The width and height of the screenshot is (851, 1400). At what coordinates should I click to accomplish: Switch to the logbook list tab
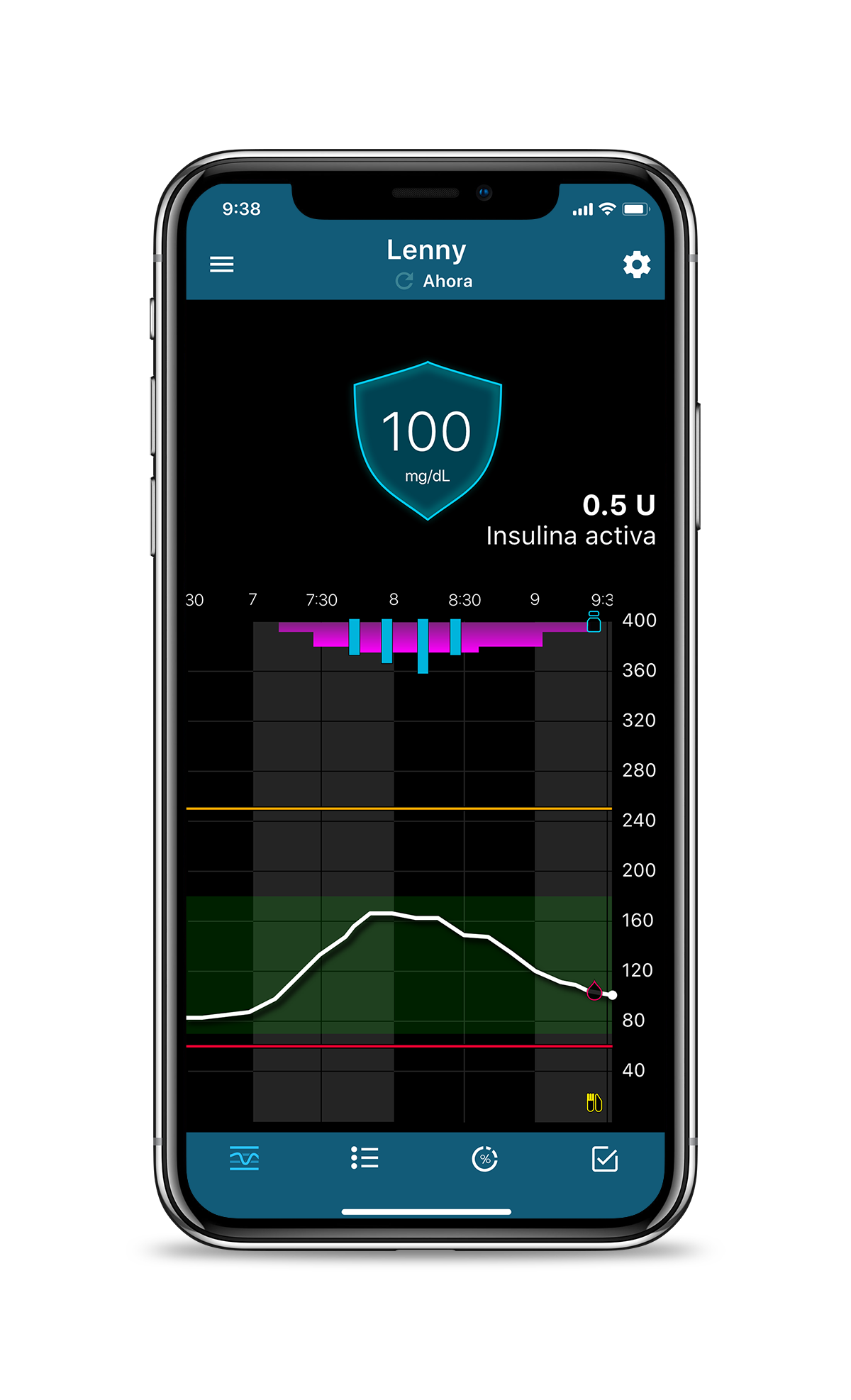(x=365, y=1159)
